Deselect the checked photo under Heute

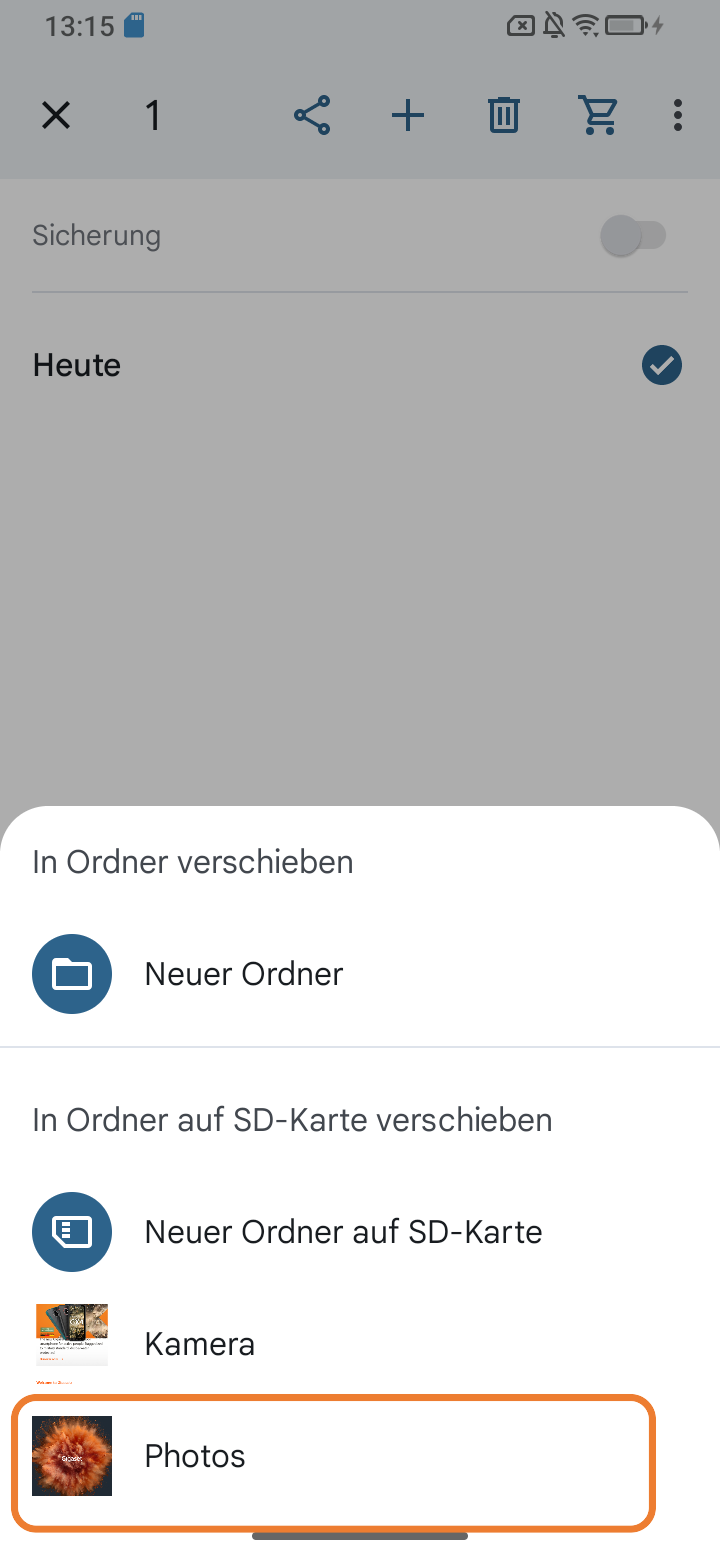661,365
